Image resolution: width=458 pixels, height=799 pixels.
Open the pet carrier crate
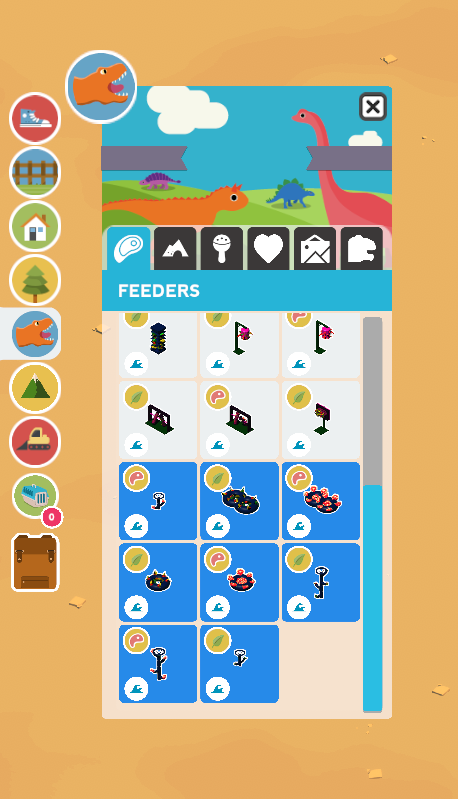click(x=35, y=496)
